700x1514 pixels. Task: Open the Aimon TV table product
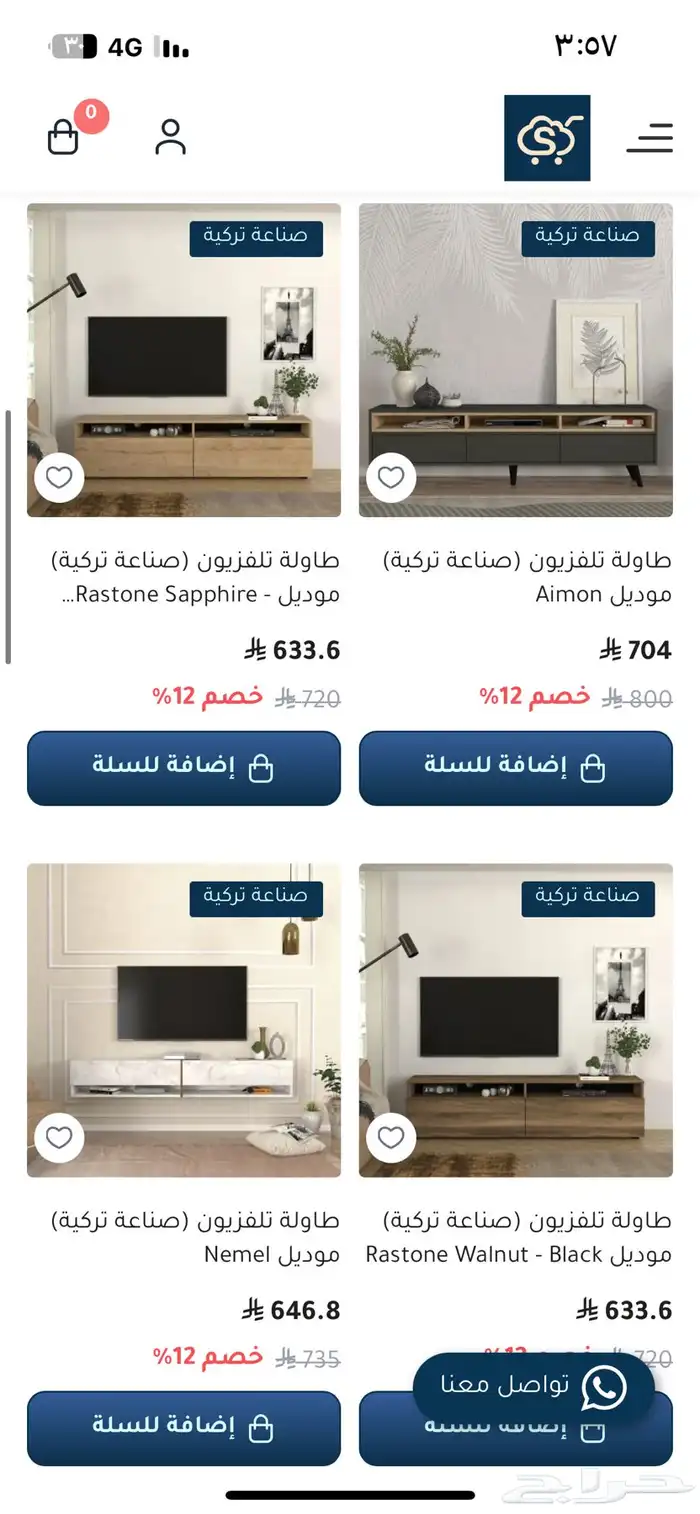pyautogui.click(x=515, y=360)
